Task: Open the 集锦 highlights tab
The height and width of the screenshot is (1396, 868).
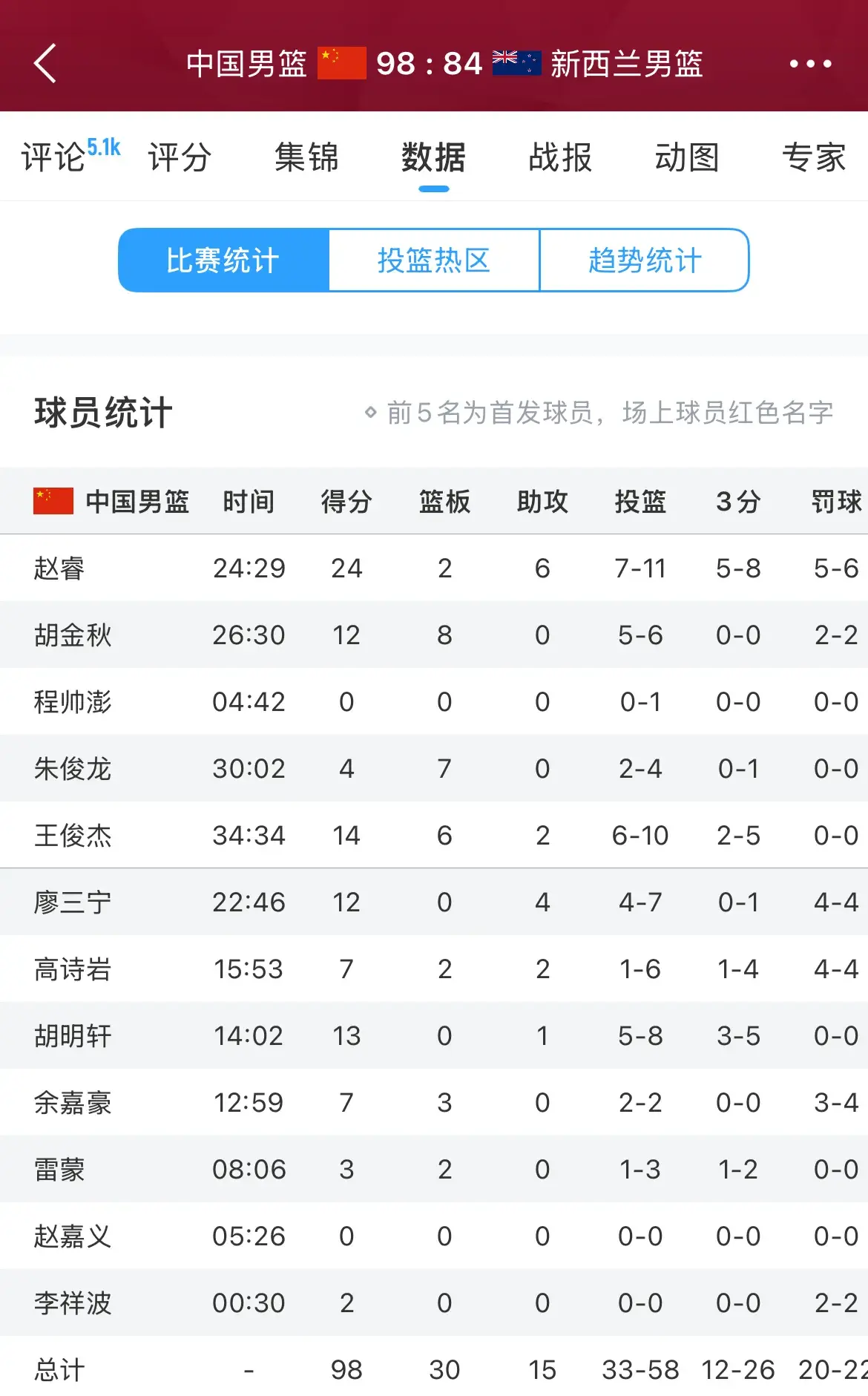Action: pyautogui.click(x=306, y=157)
